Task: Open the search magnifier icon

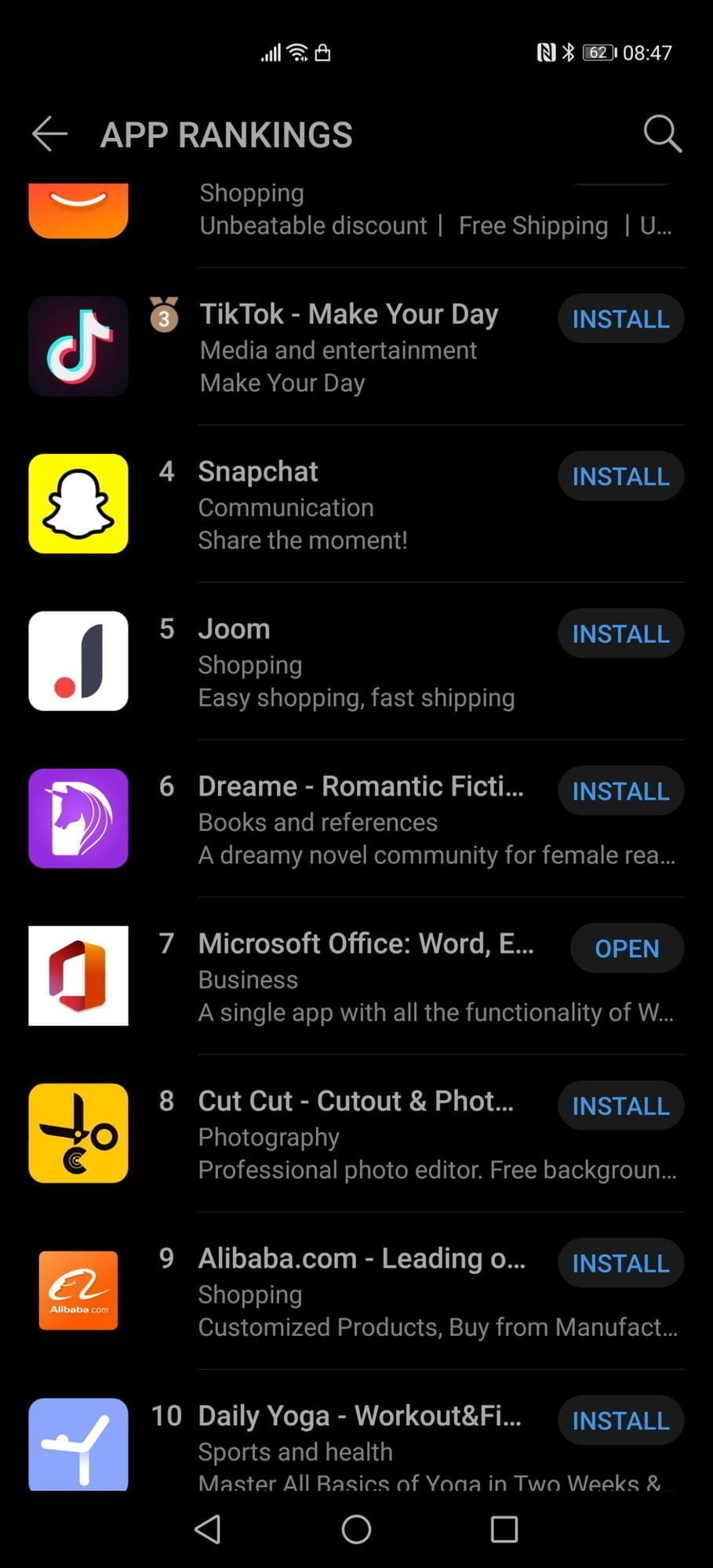Action: [x=662, y=134]
